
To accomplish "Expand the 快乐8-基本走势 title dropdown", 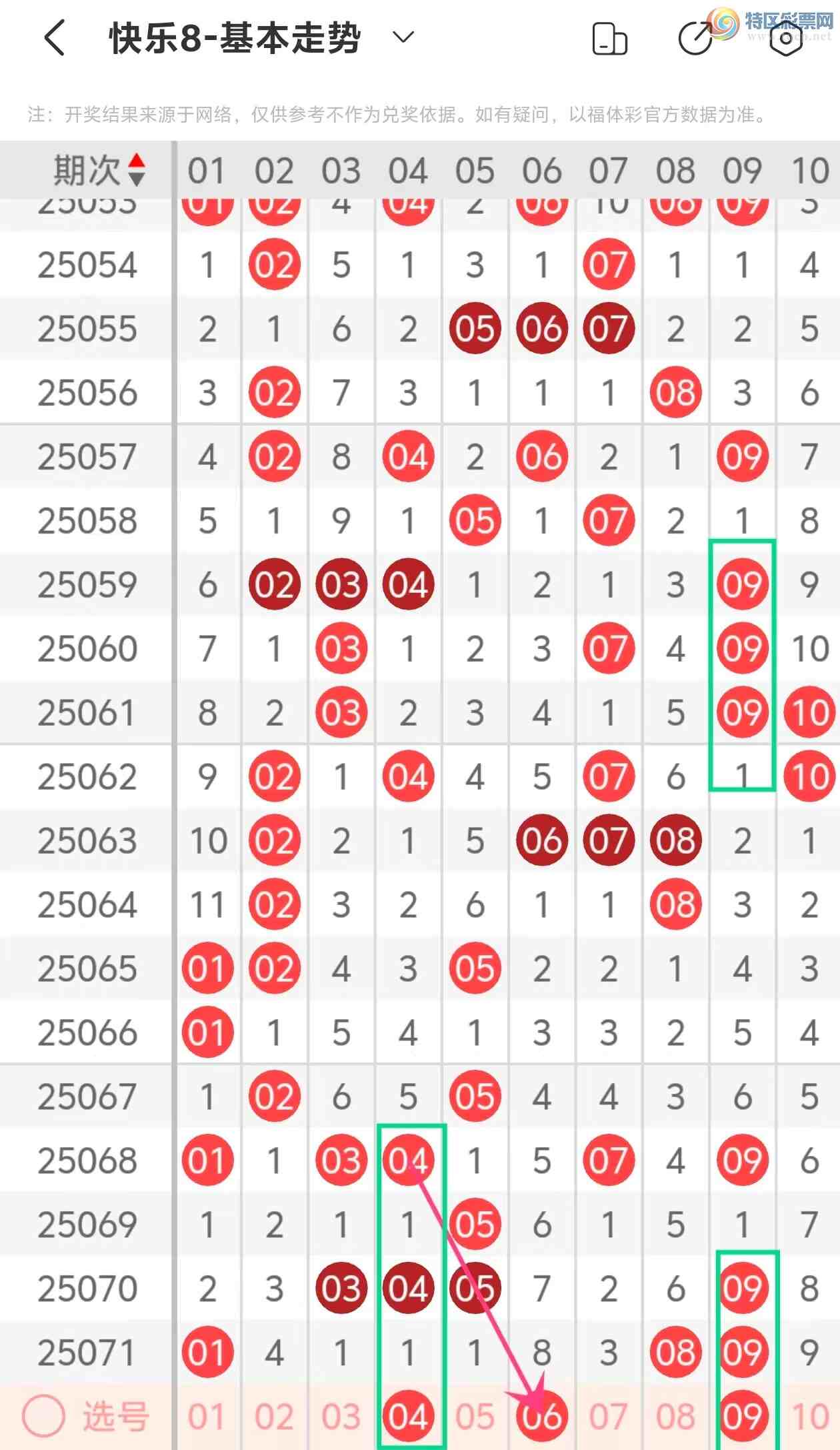I will [x=403, y=37].
